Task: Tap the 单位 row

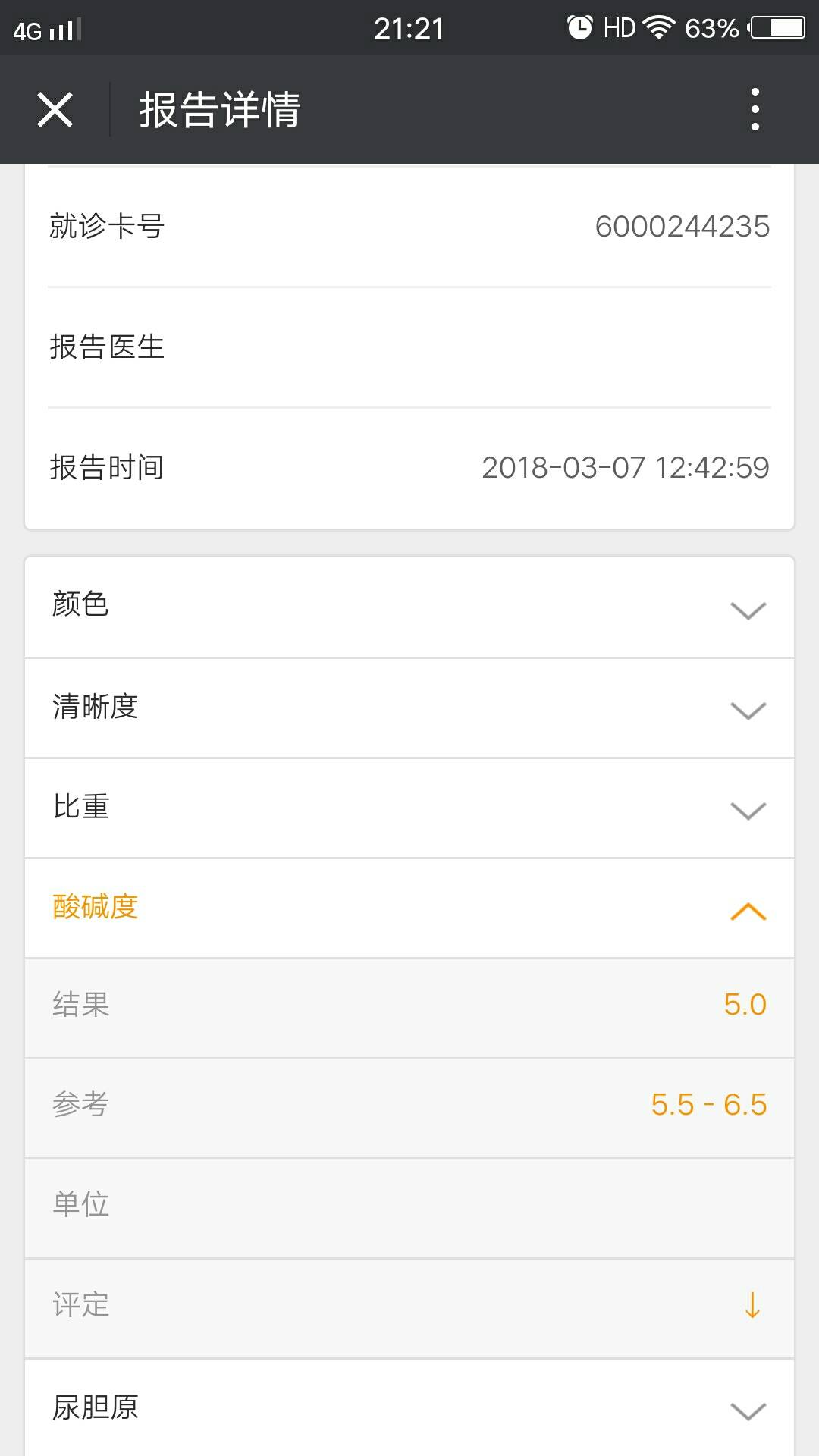Action: tap(409, 1206)
